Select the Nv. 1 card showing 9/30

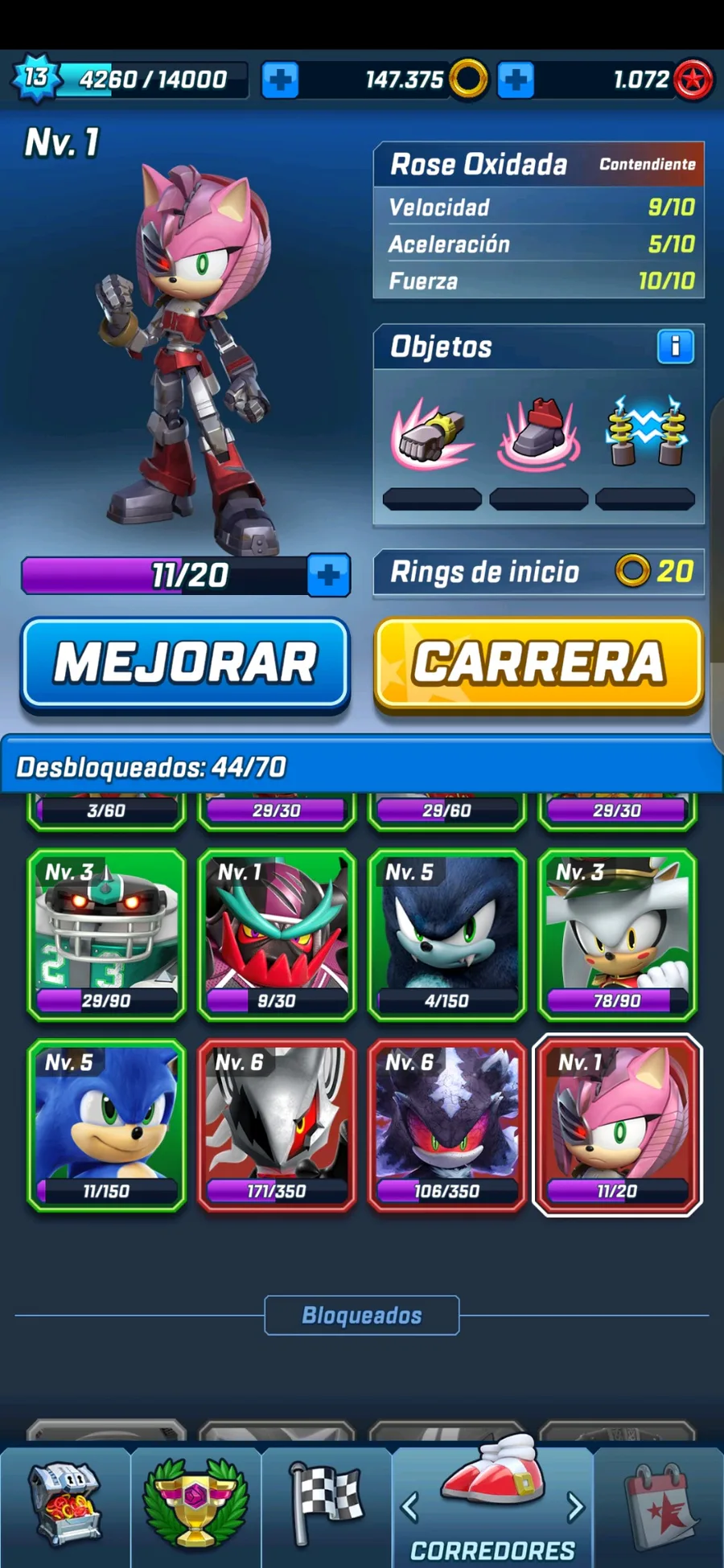click(277, 934)
